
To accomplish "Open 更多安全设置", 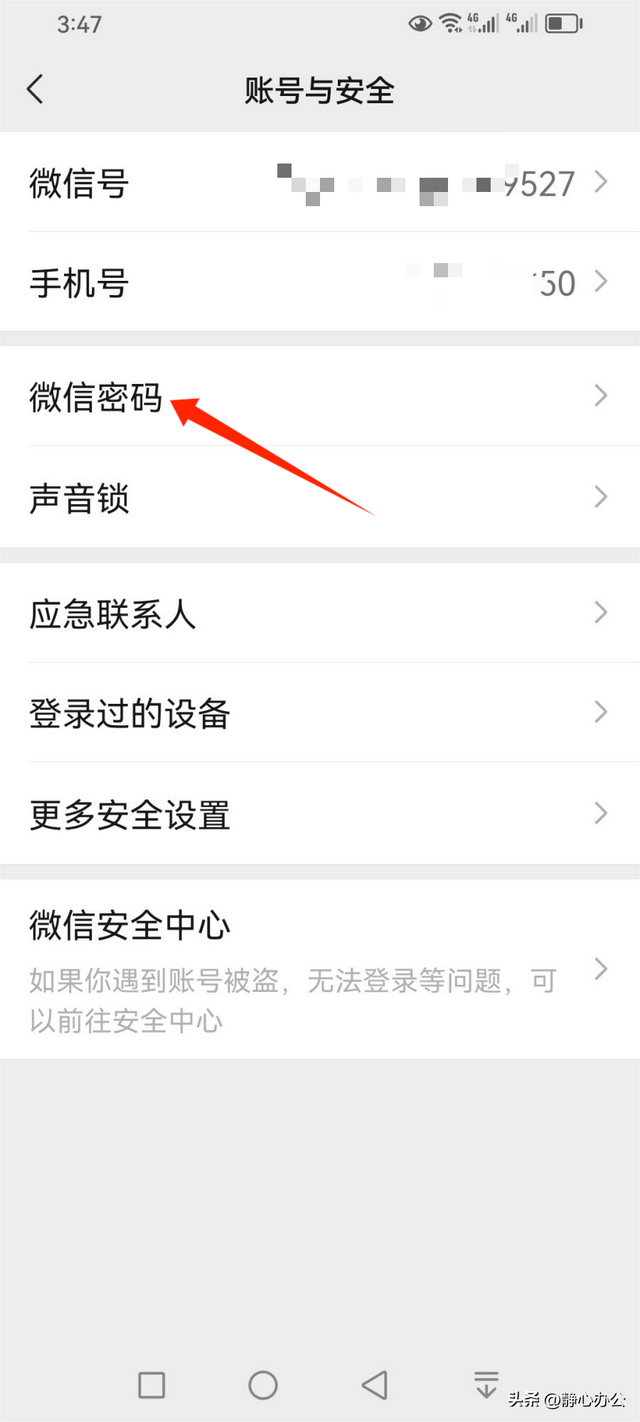I will (x=320, y=813).
